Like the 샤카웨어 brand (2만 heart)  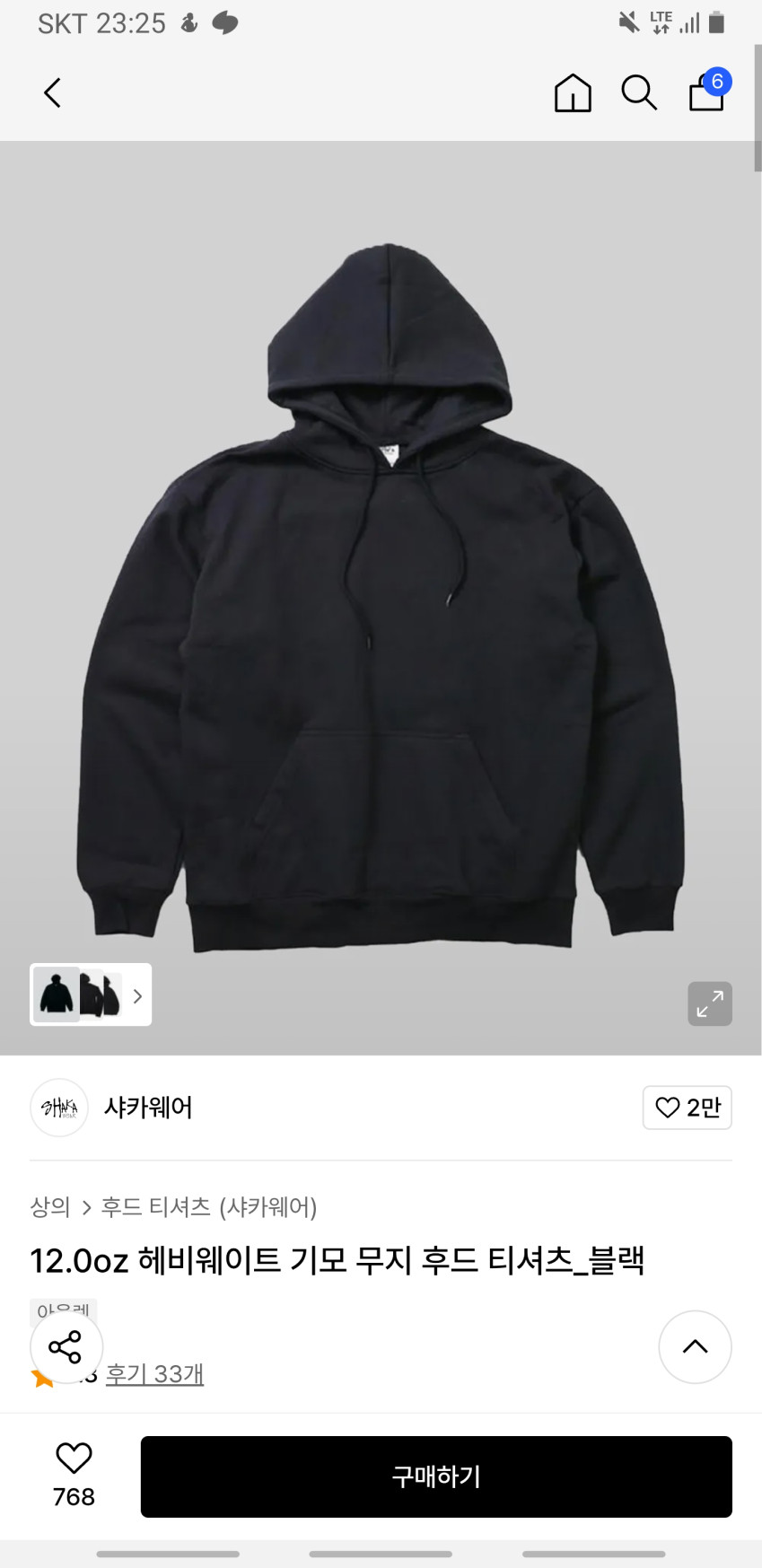688,1108
